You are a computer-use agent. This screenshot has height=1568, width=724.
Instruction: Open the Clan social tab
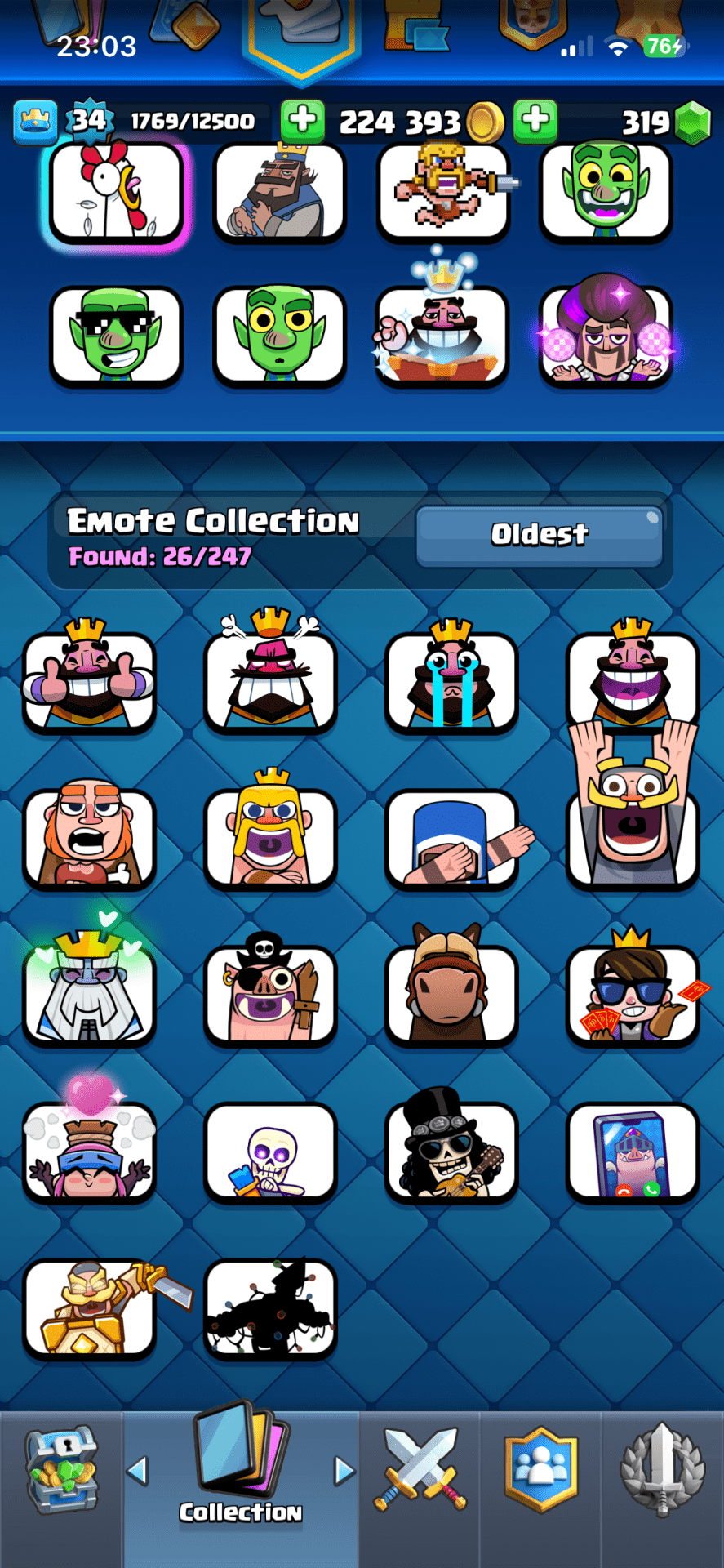(540, 1470)
